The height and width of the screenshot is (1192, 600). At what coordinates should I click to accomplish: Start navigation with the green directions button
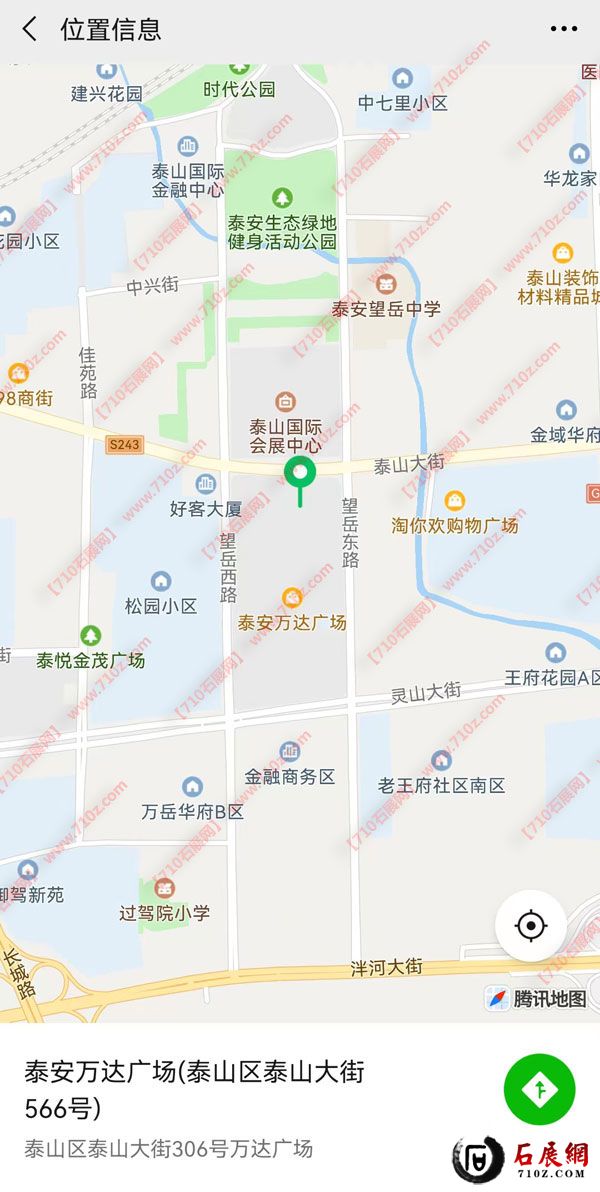click(540, 1089)
